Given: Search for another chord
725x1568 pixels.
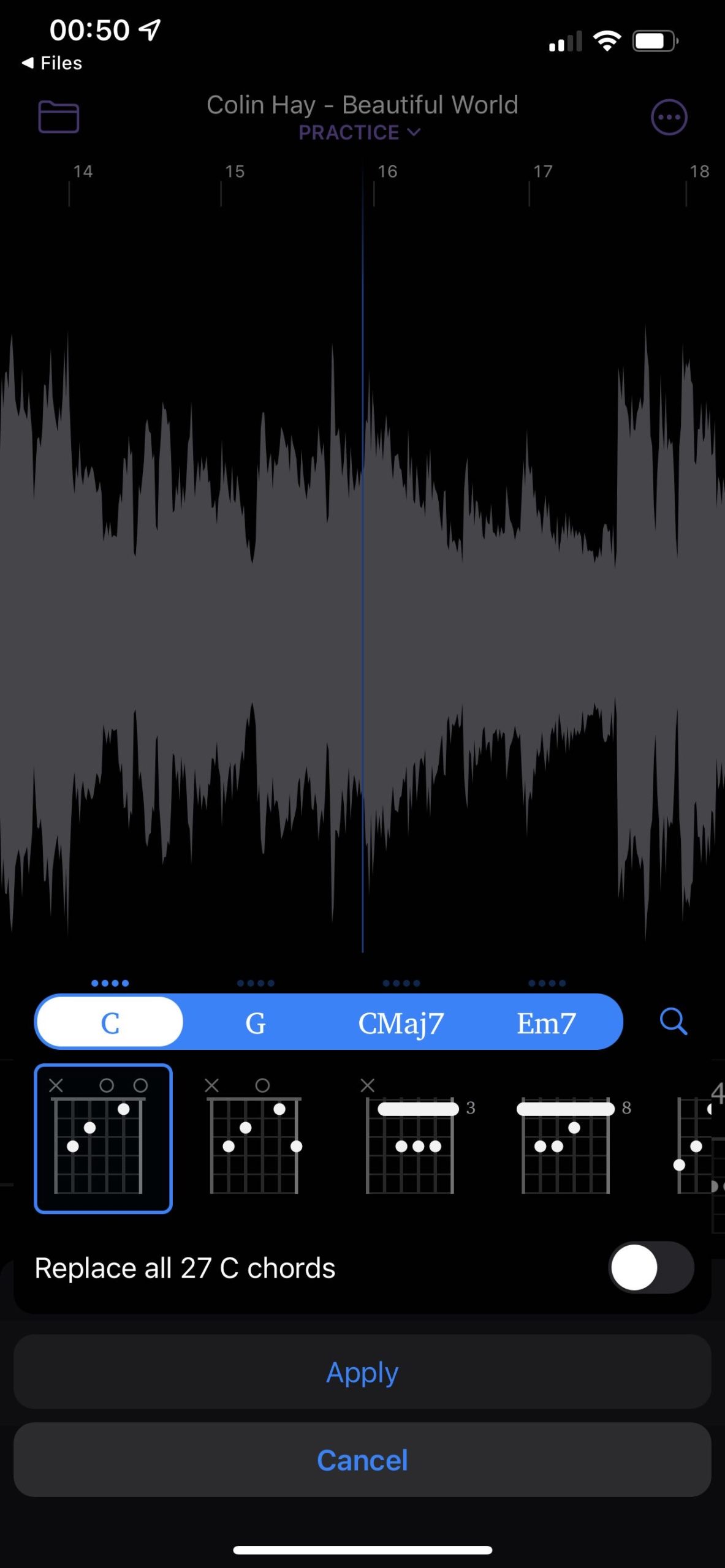Looking at the screenshot, I should (x=673, y=1021).
